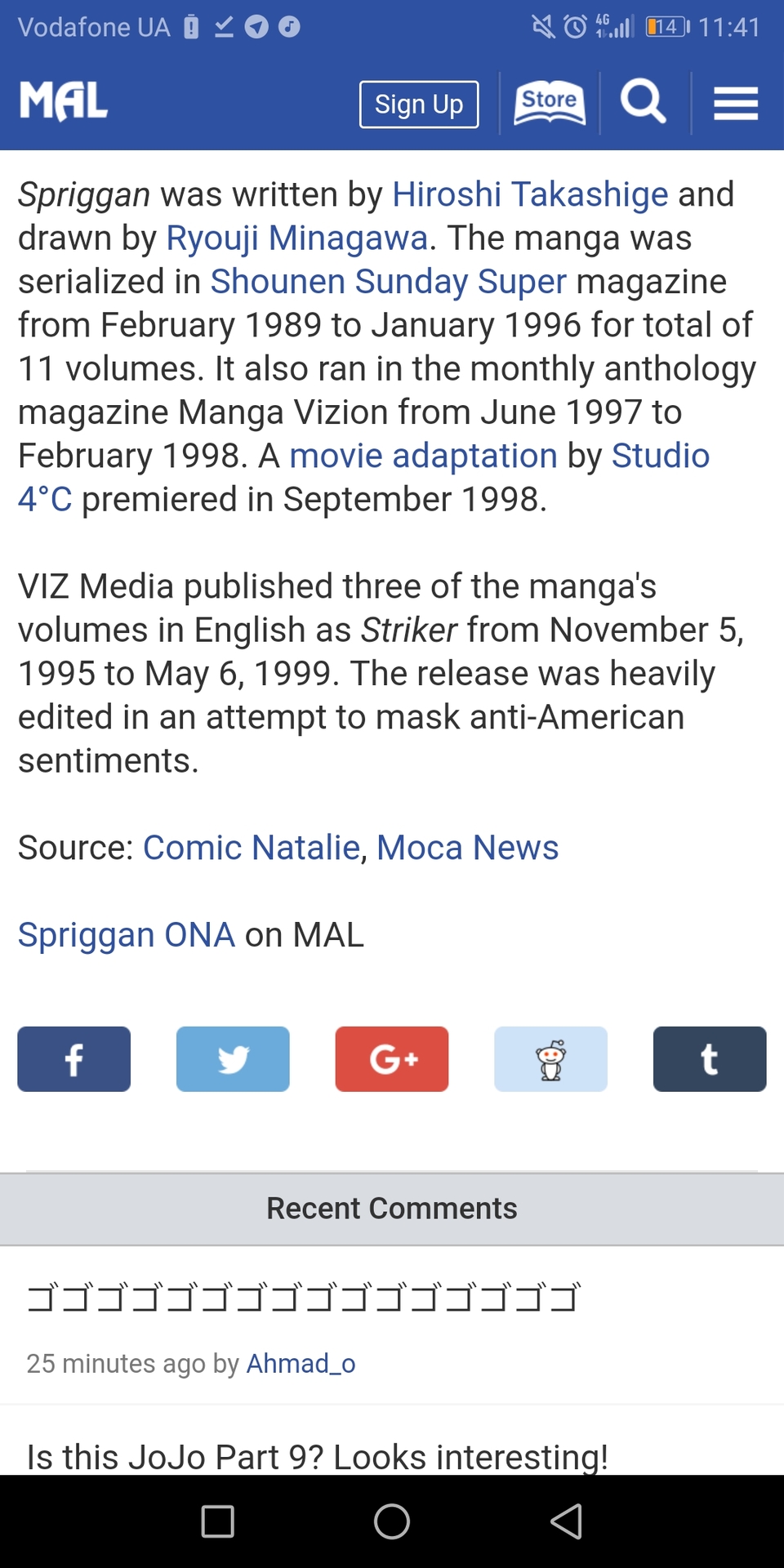Follow the movie adaptation link
This screenshot has height=1568, width=784.
[423, 456]
